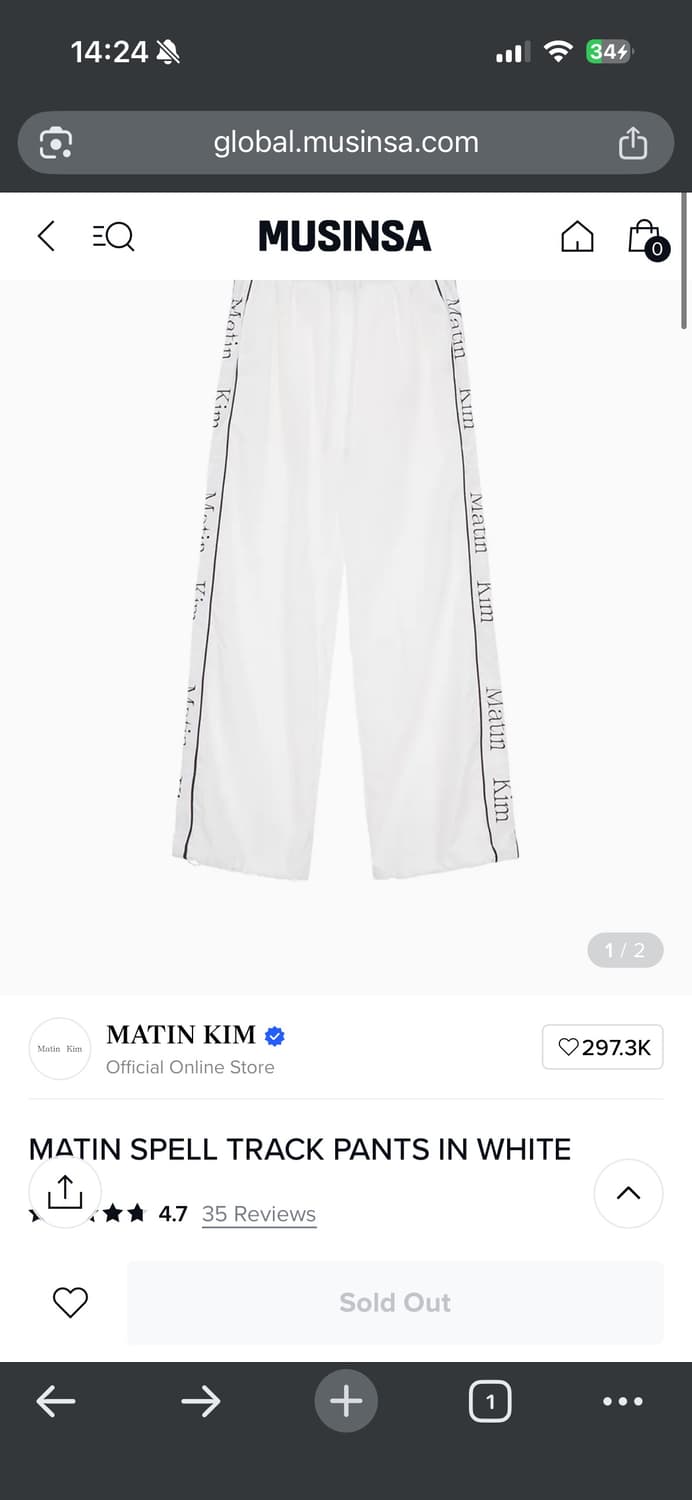Go back to the previous Musinsa page
The image size is (692, 1500).
(x=46, y=236)
